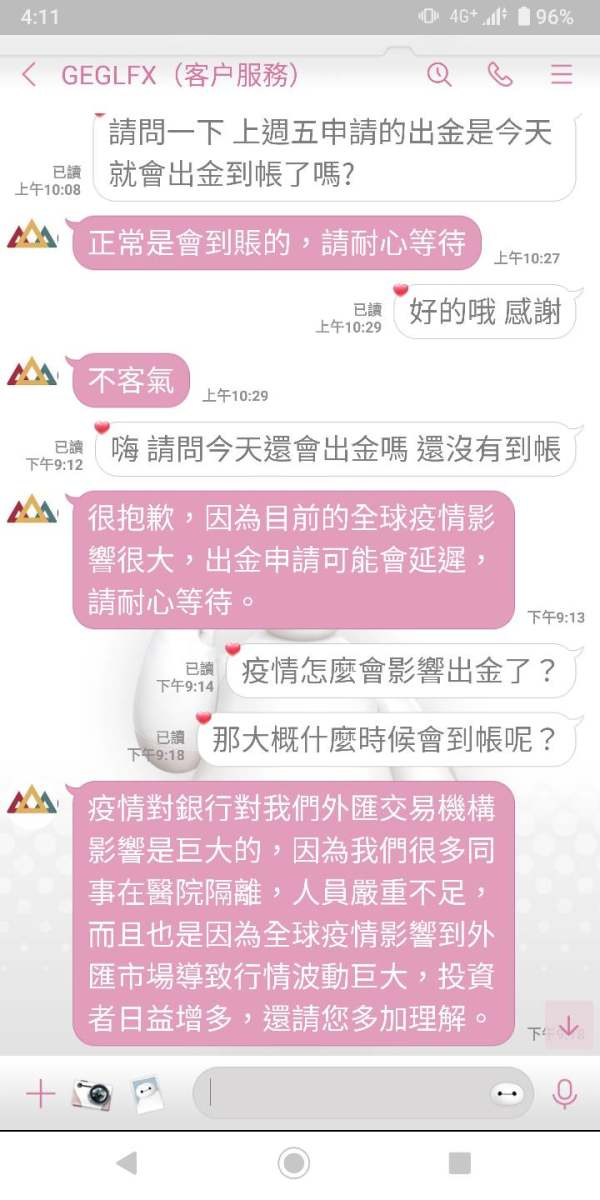The image size is (600, 1200).
Task: Go back from the GEGLFX chat
Action: (x=29, y=74)
